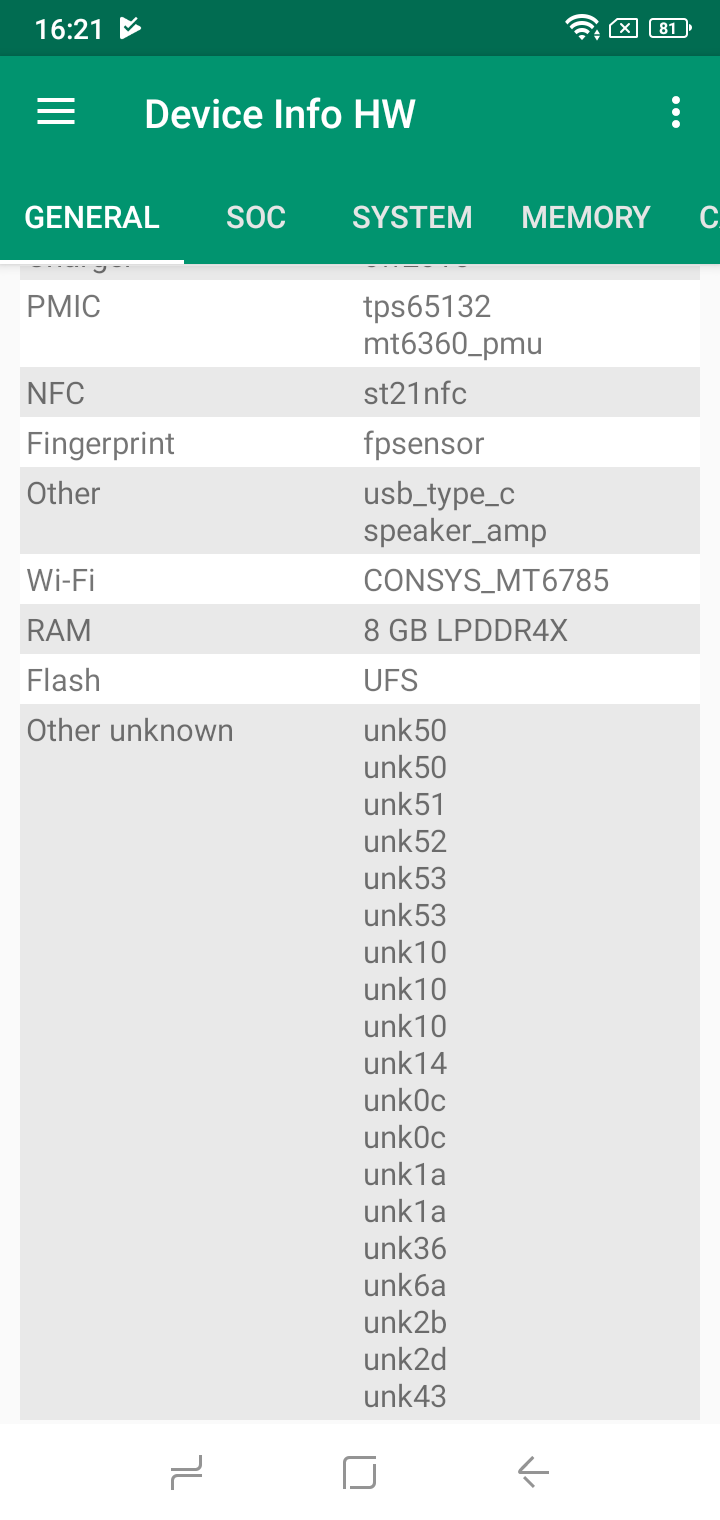The width and height of the screenshot is (720, 1520).
Task: Switch to the SOC tab
Action: 256,218
